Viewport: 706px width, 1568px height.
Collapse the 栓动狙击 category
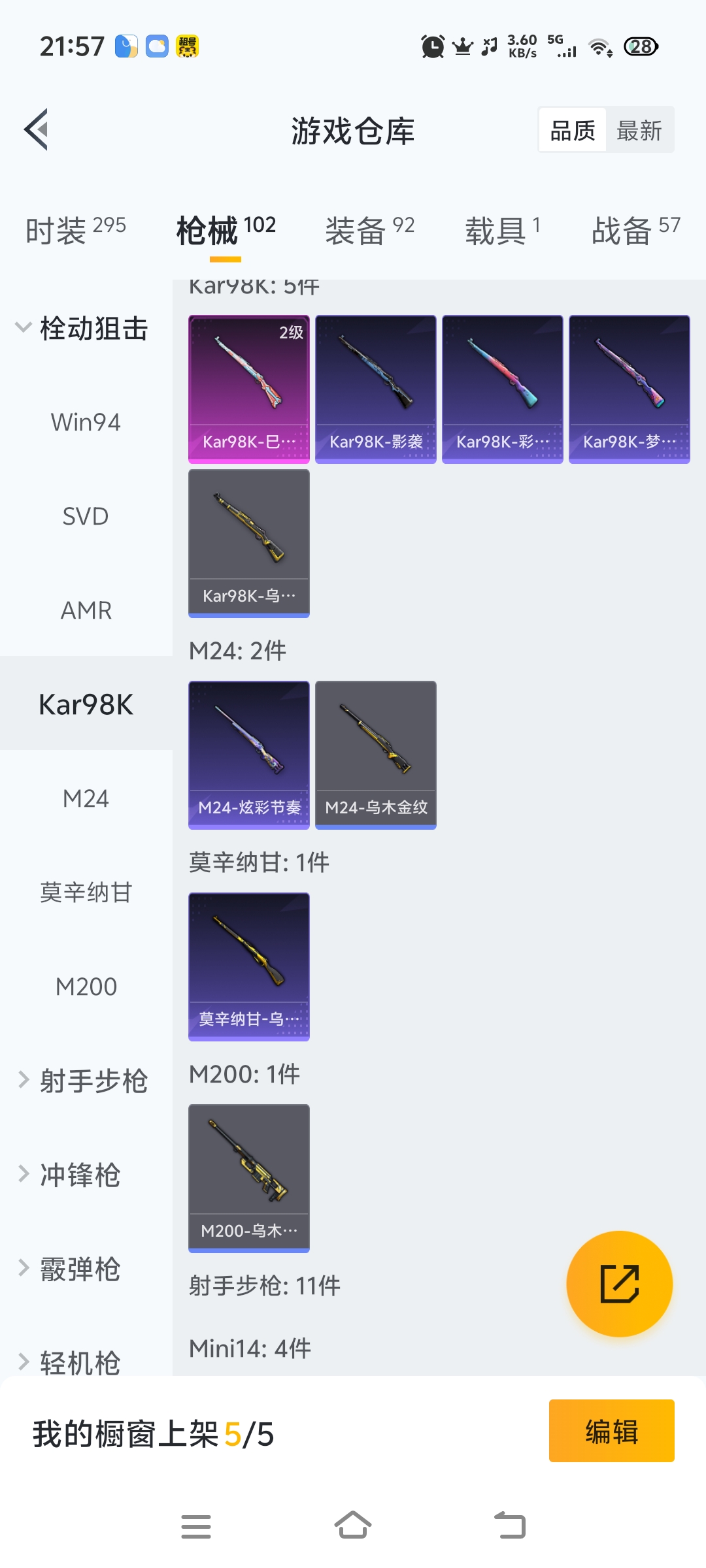click(x=82, y=328)
